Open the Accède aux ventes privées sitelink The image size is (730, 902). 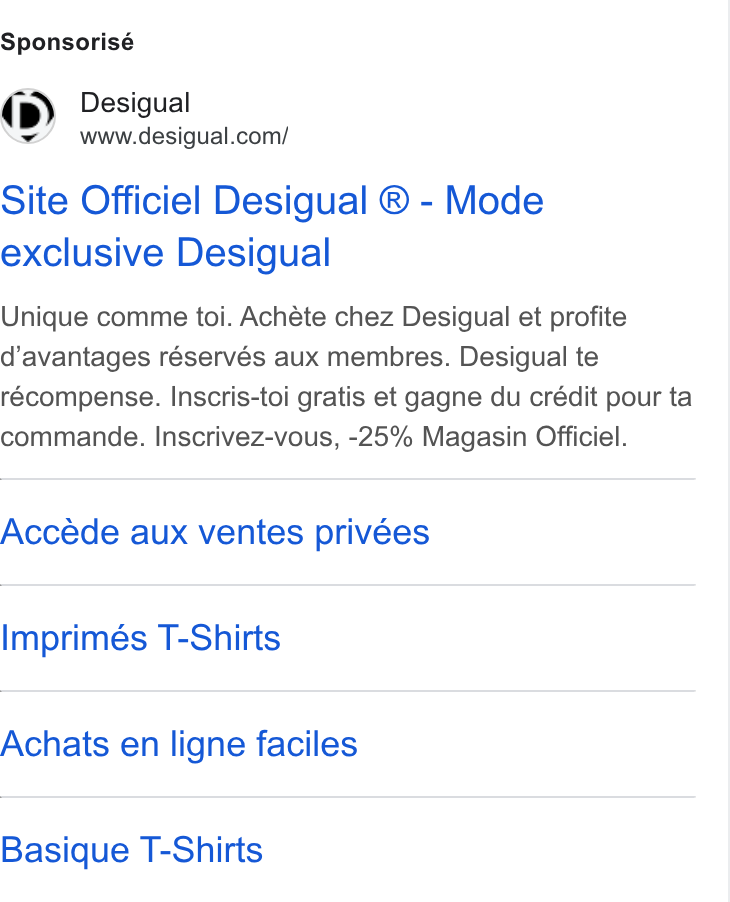point(215,532)
